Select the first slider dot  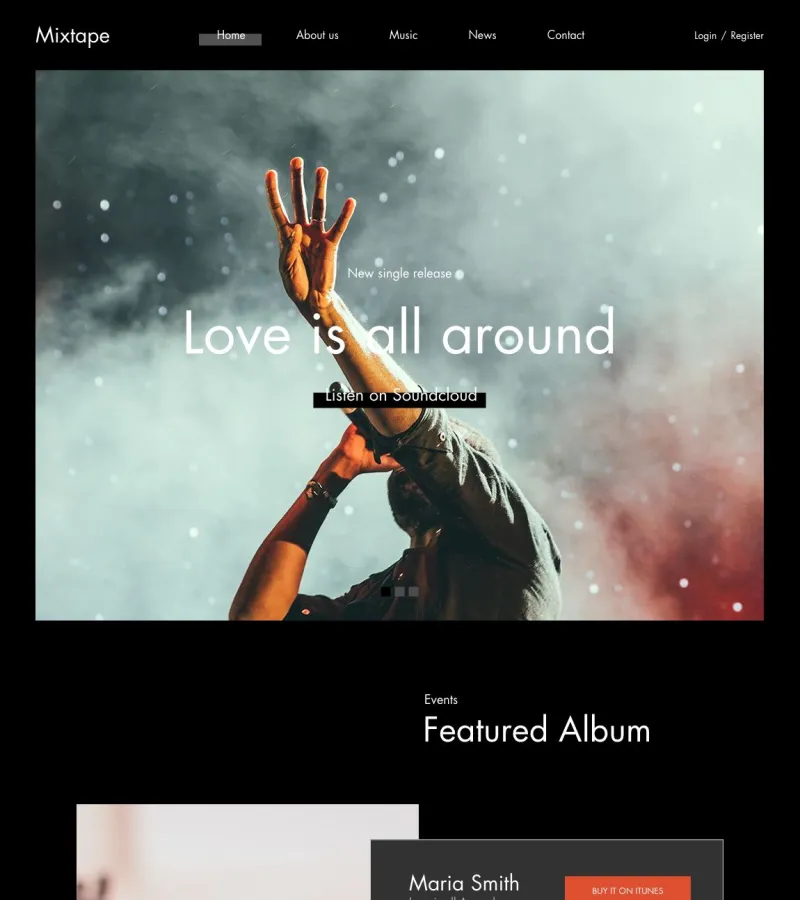coord(386,592)
